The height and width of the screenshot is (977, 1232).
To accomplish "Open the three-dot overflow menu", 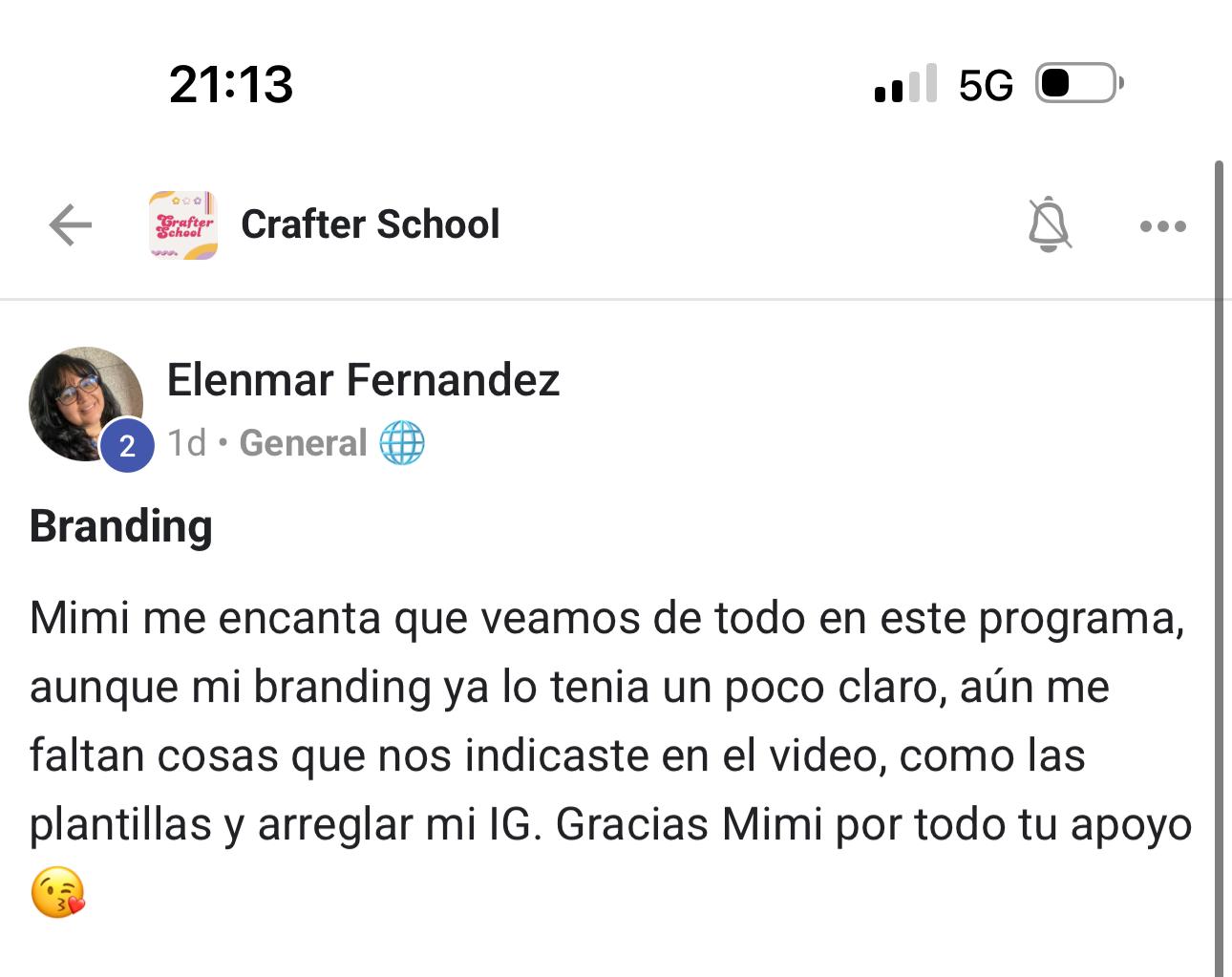I will coord(1162,226).
